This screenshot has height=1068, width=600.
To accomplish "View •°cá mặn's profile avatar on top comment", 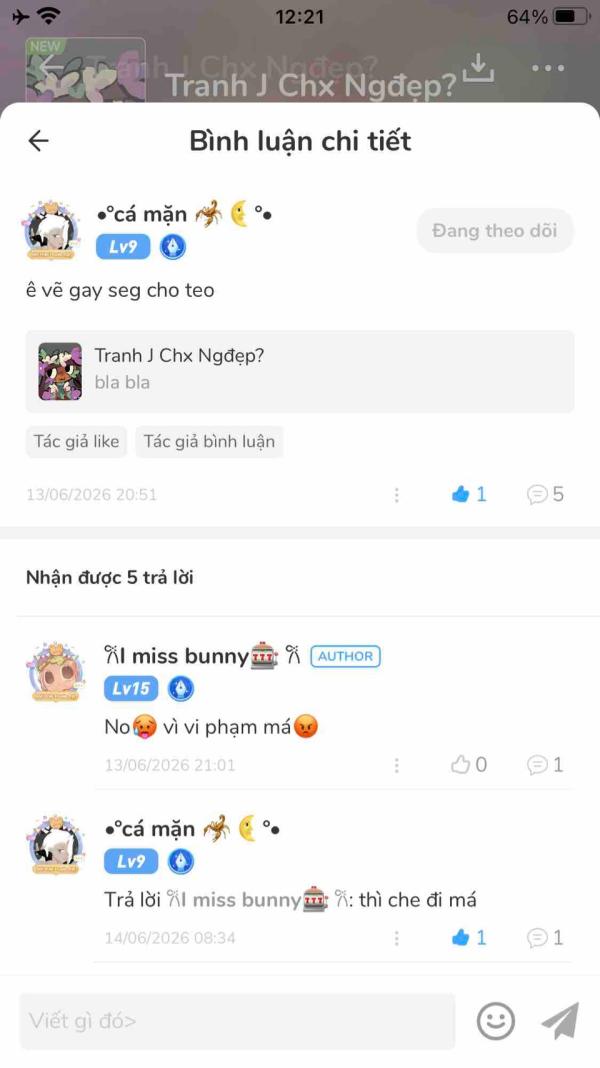I will click(x=51, y=230).
